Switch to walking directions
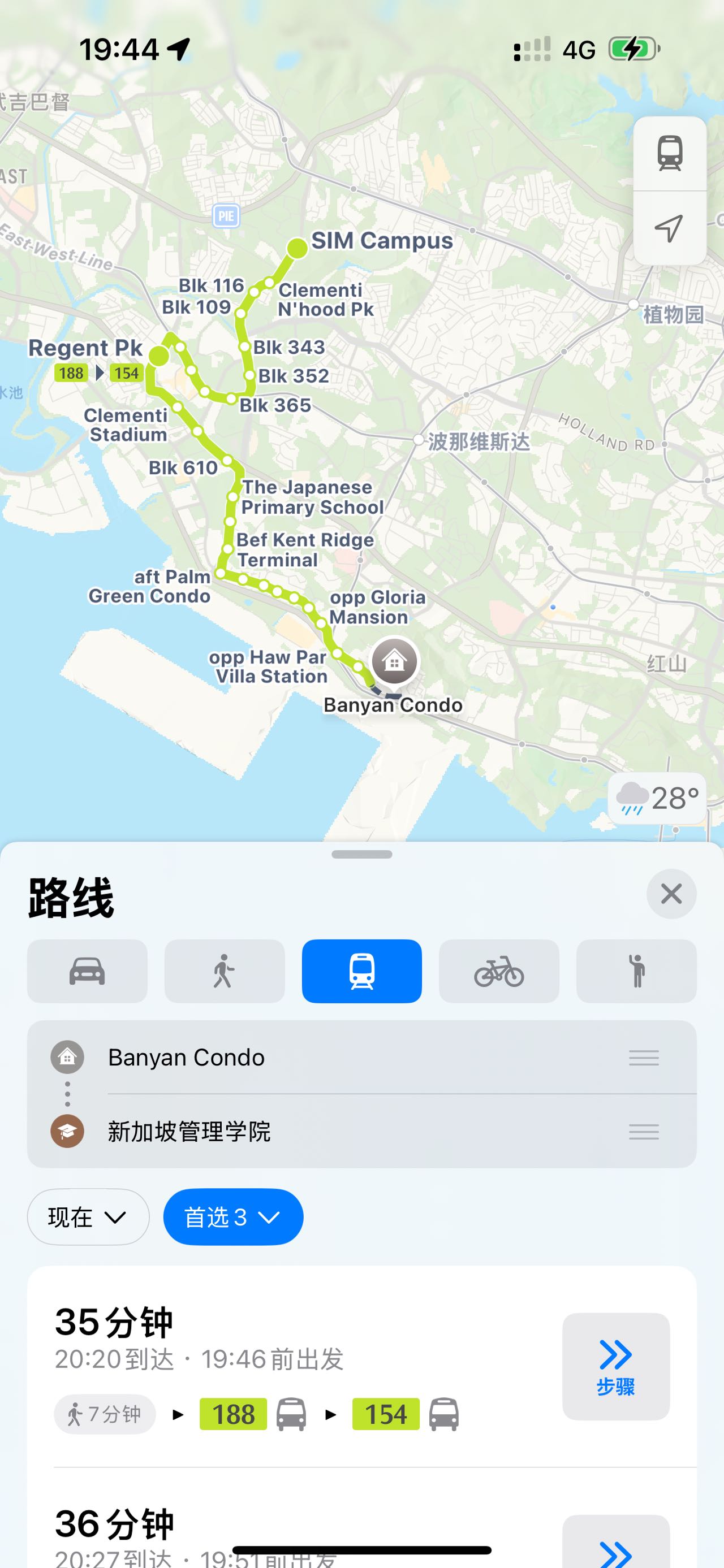 tap(224, 971)
